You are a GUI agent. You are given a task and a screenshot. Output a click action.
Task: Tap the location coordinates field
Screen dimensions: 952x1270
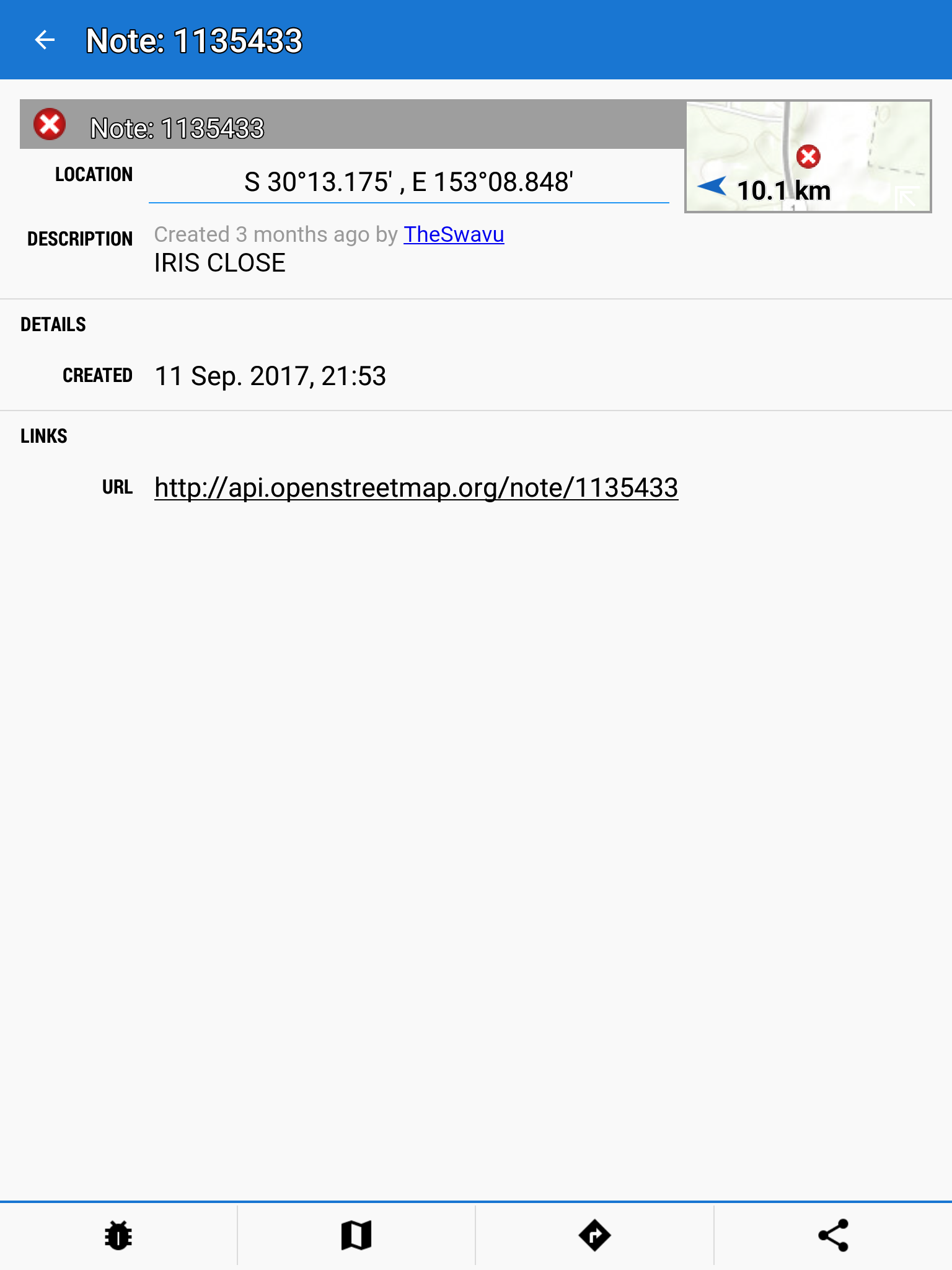pos(408,182)
